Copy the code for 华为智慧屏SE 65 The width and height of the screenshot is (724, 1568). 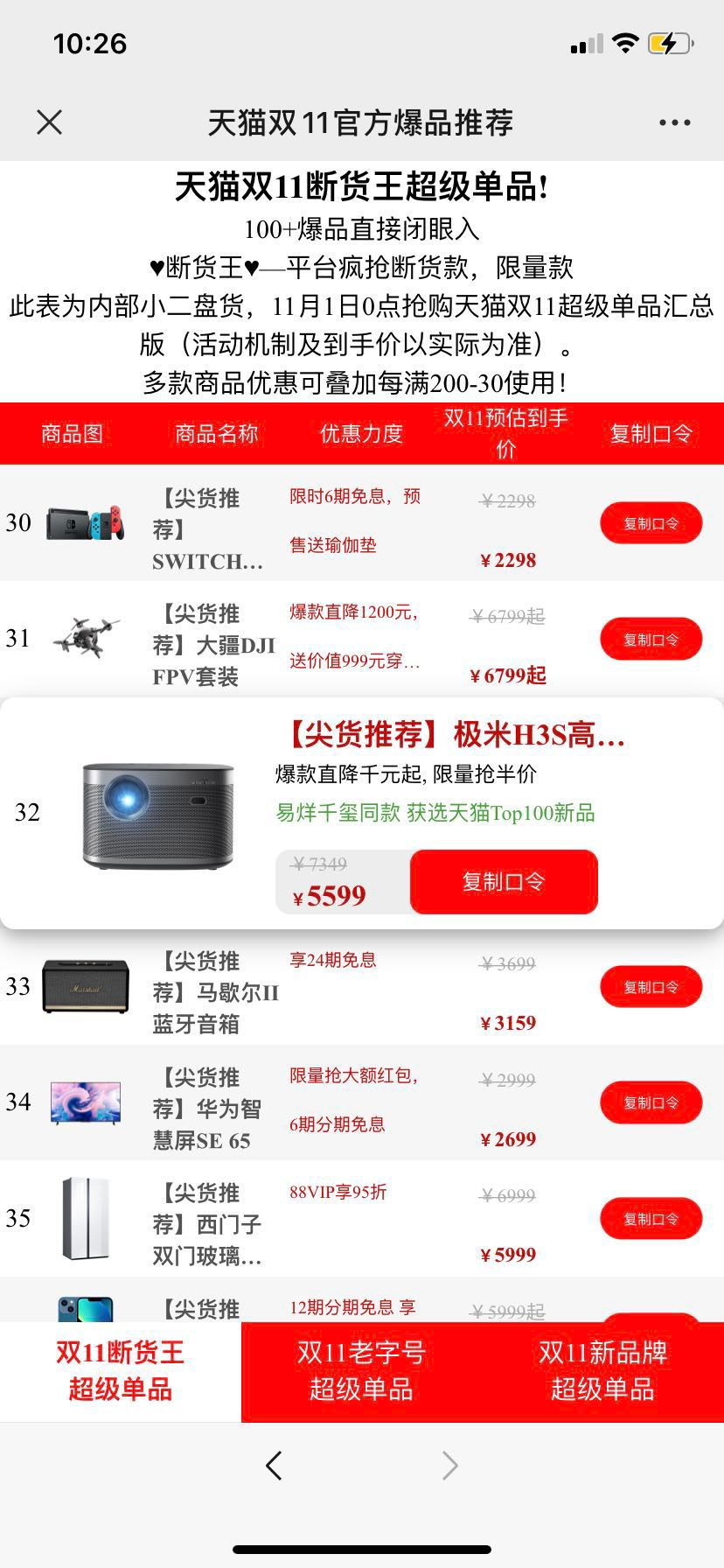[651, 1102]
